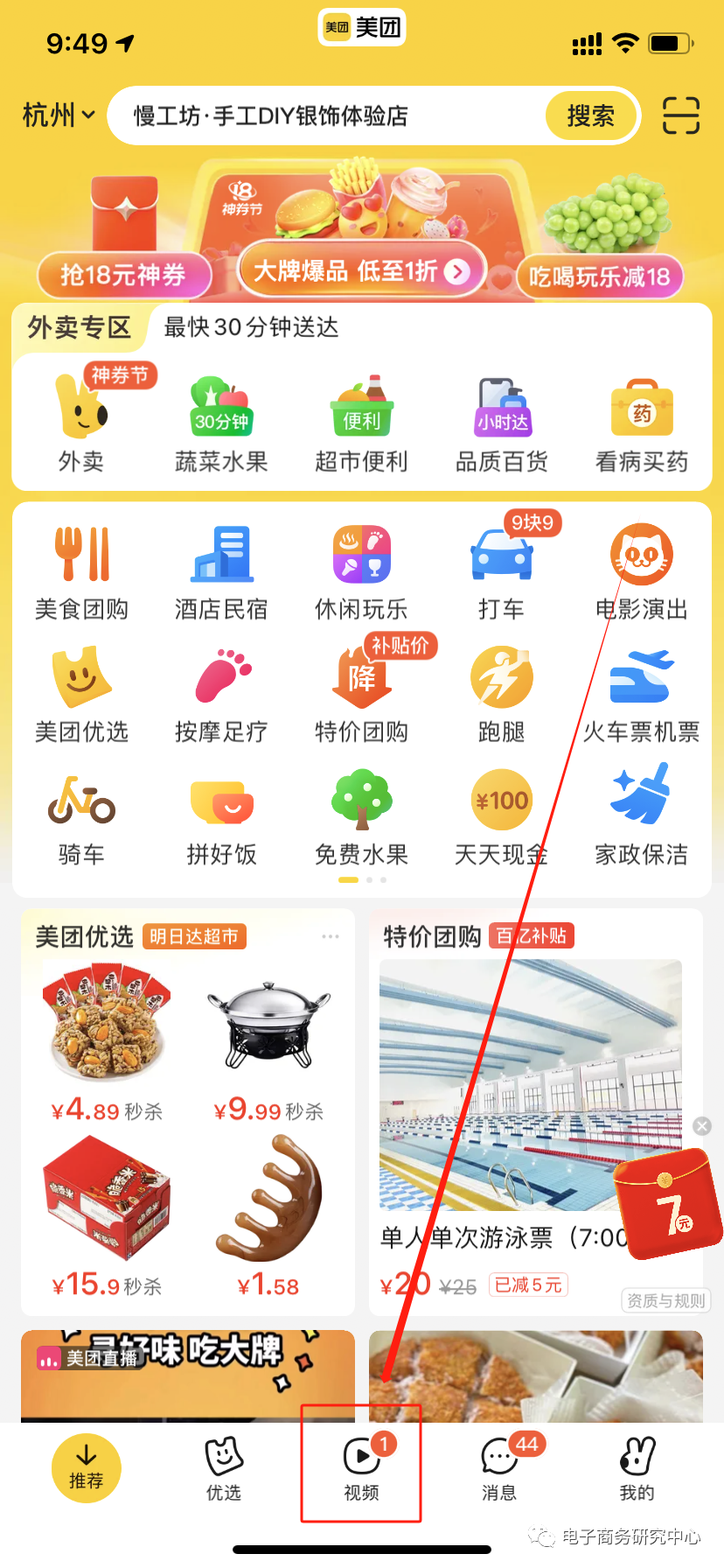This screenshot has width=724, height=1568.
Task: Go to 超市便利 category
Action: (x=361, y=424)
